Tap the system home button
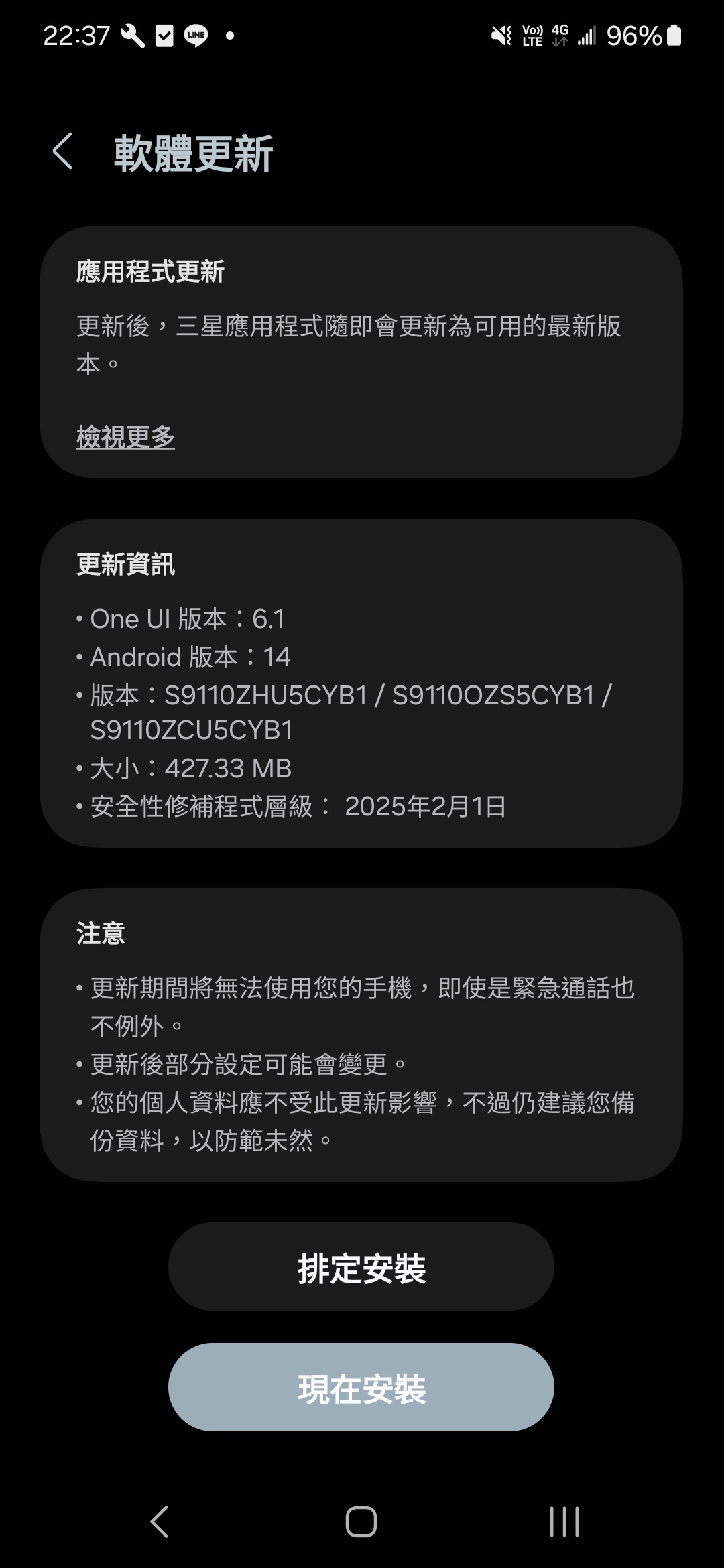724x1568 pixels. point(361,1521)
